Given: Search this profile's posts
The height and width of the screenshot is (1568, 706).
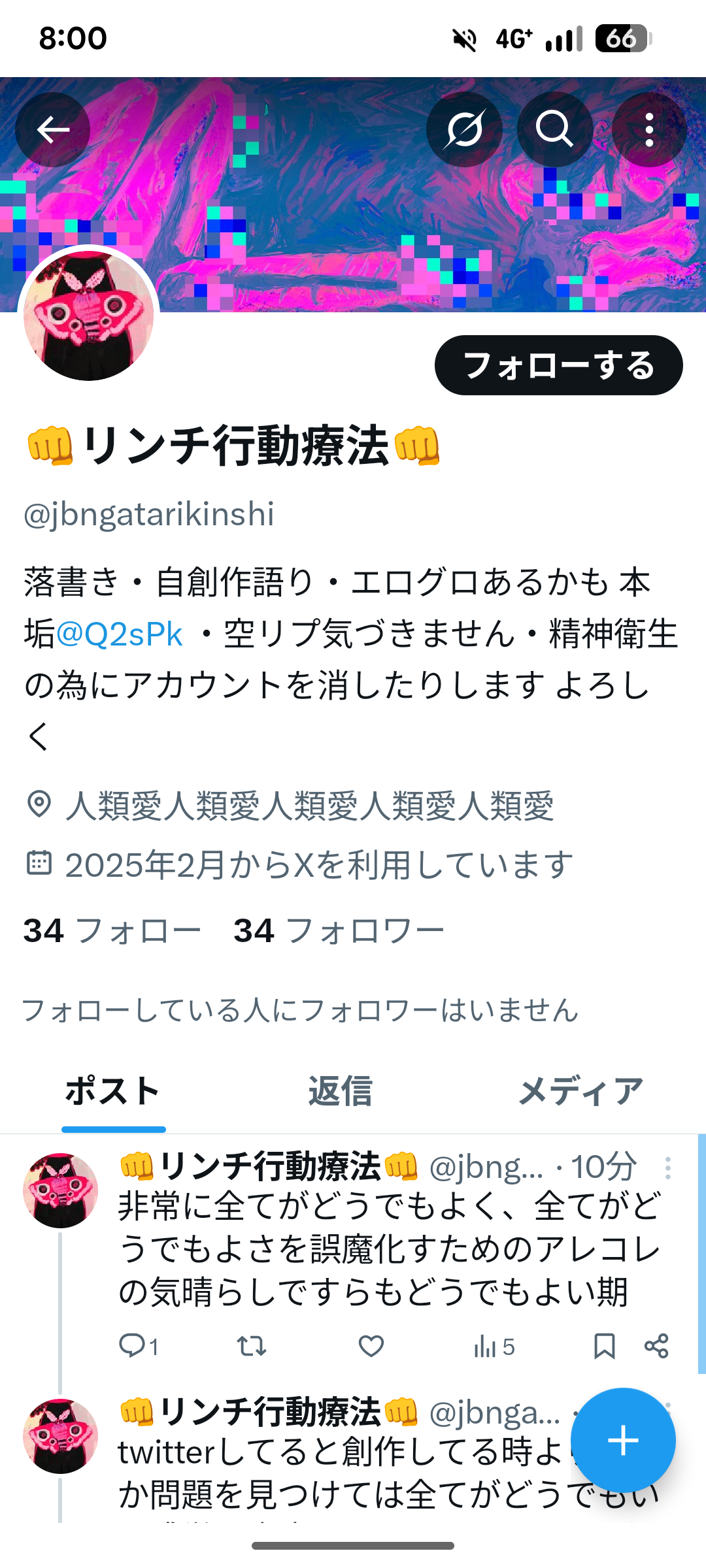Looking at the screenshot, I should tap(554, 129).
